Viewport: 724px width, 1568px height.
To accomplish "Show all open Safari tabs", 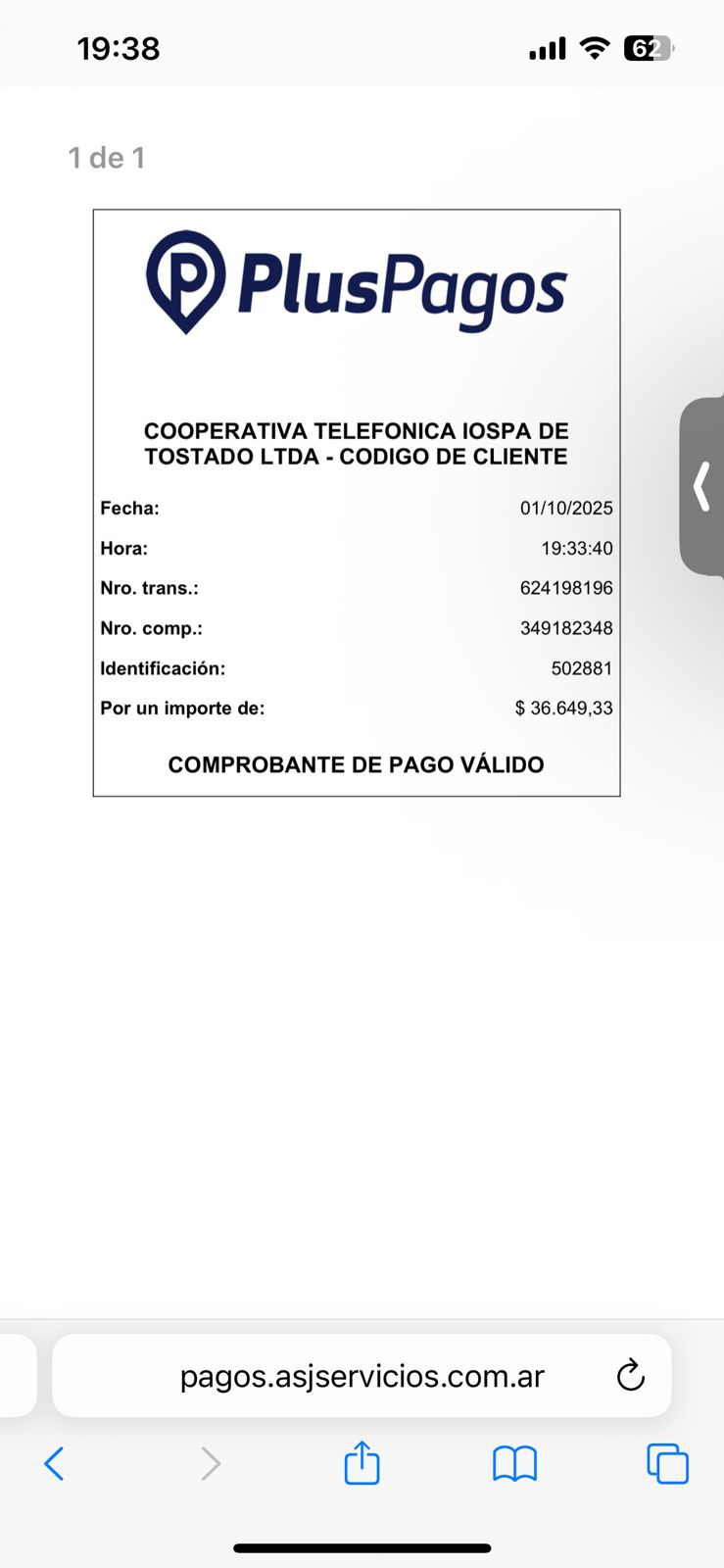I will pyautogui.click(x=668, y=1464).
